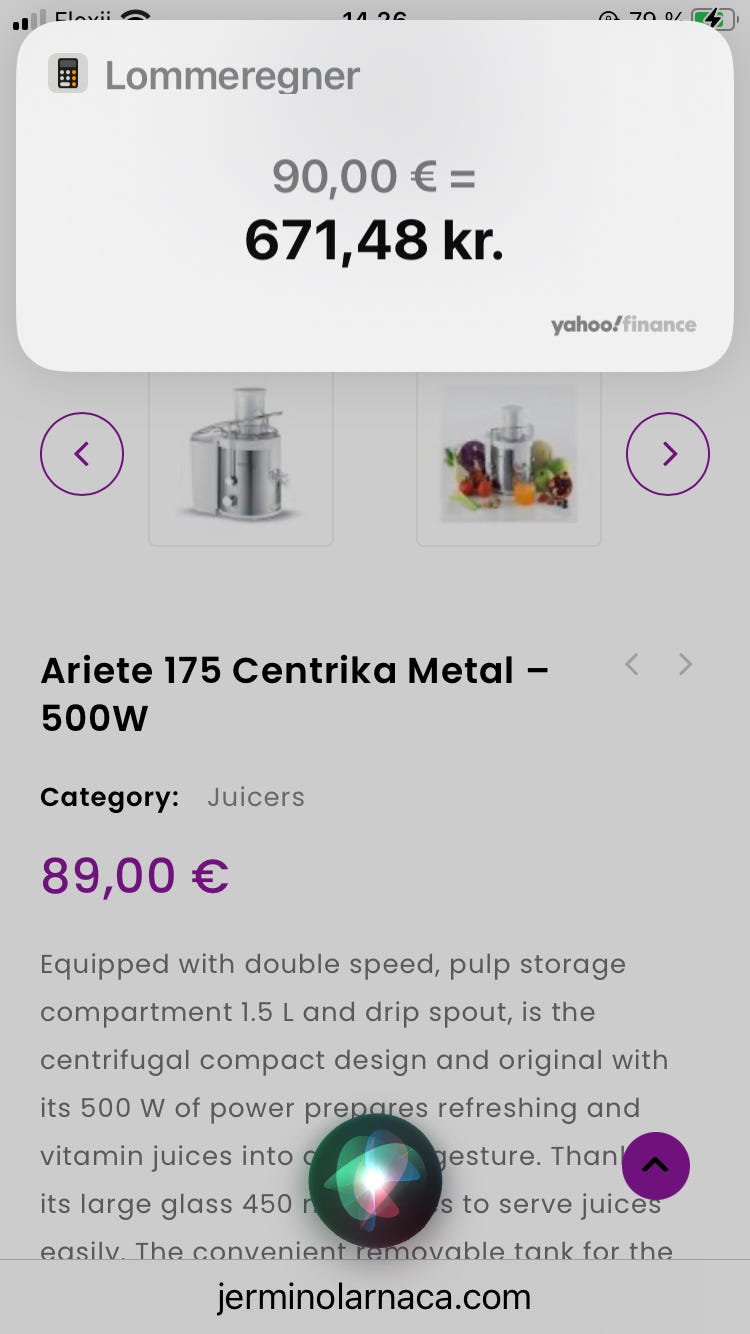Screen dimensions: 750x1334
Task: Tap the purple back-to-top button
Action: click(x=656, y=1165)
